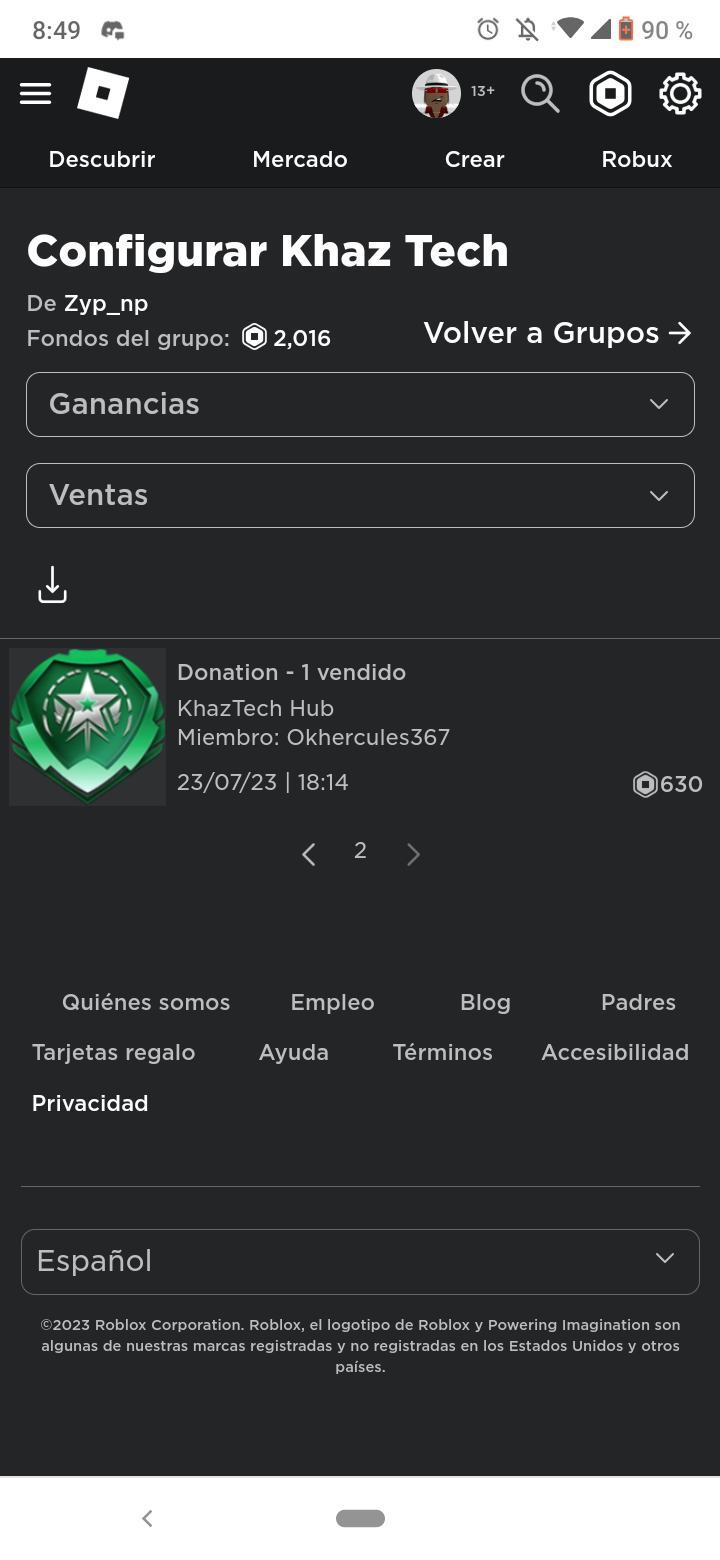Image resolution: width=720 pixels, height=1560 pixels.
Task: Tap the Roblox home logo
Action: pyautogui.click(x=103, y=93)
